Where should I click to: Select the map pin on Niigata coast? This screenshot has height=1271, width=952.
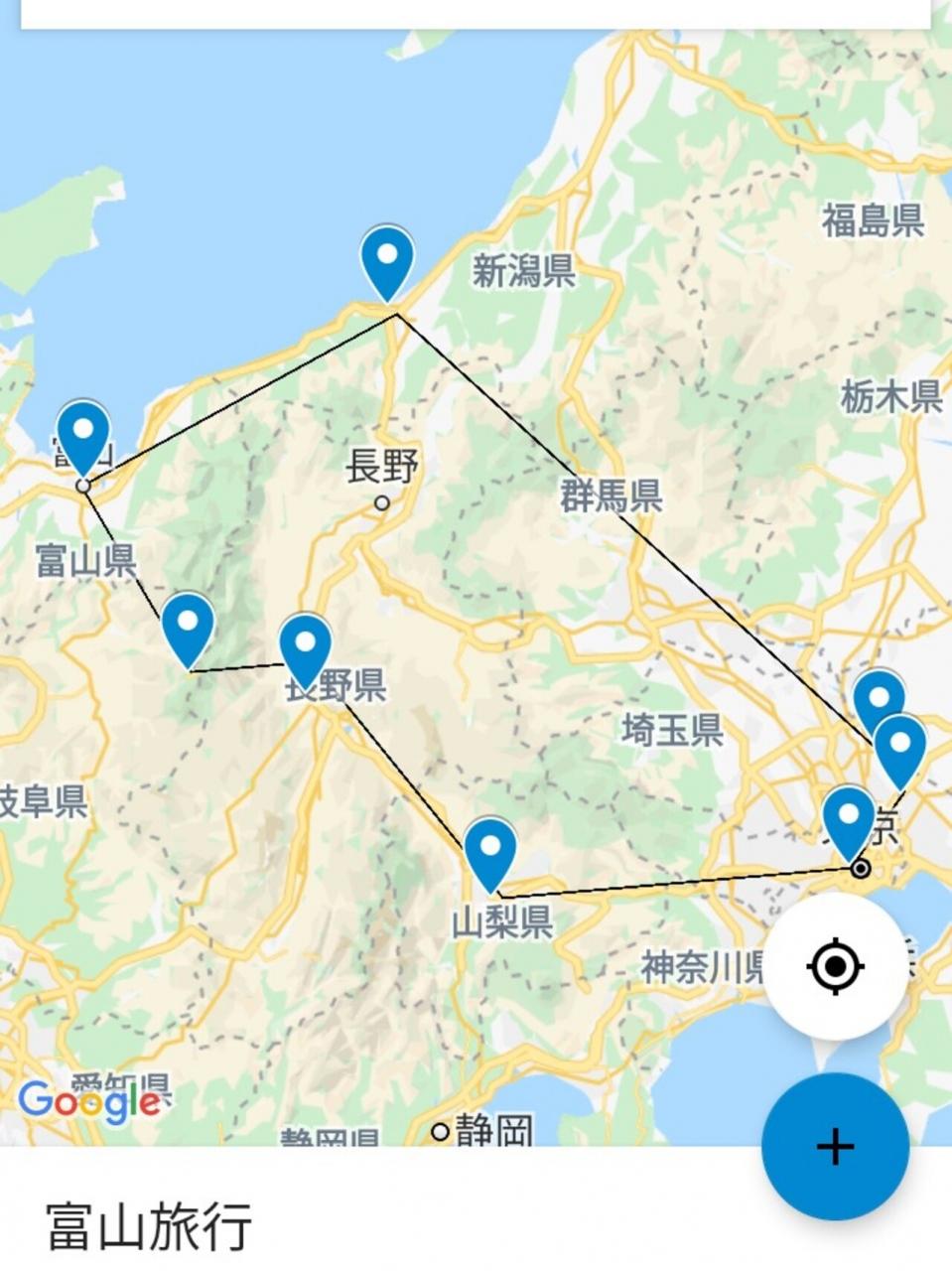[x=387, y=257]
